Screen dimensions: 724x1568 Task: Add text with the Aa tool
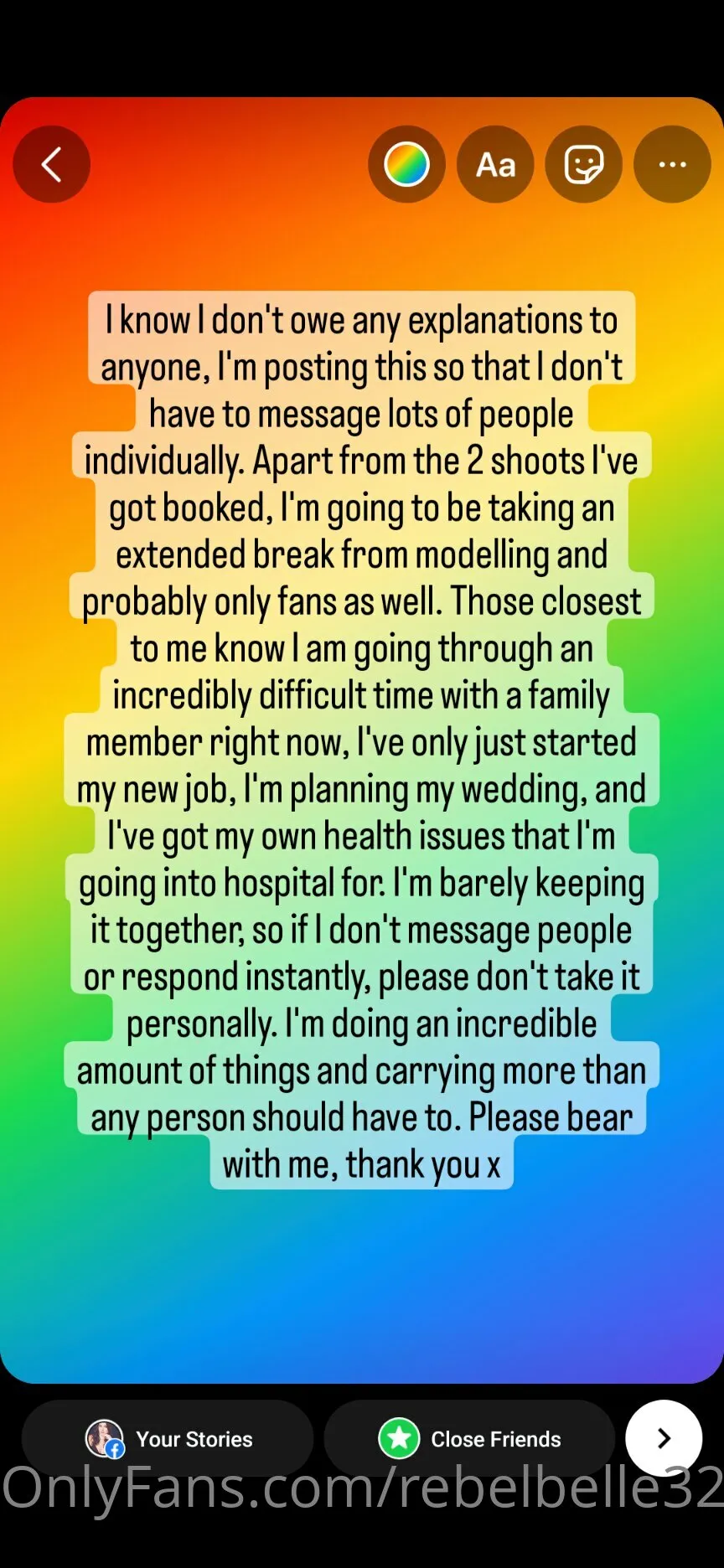tap(495, 165)
